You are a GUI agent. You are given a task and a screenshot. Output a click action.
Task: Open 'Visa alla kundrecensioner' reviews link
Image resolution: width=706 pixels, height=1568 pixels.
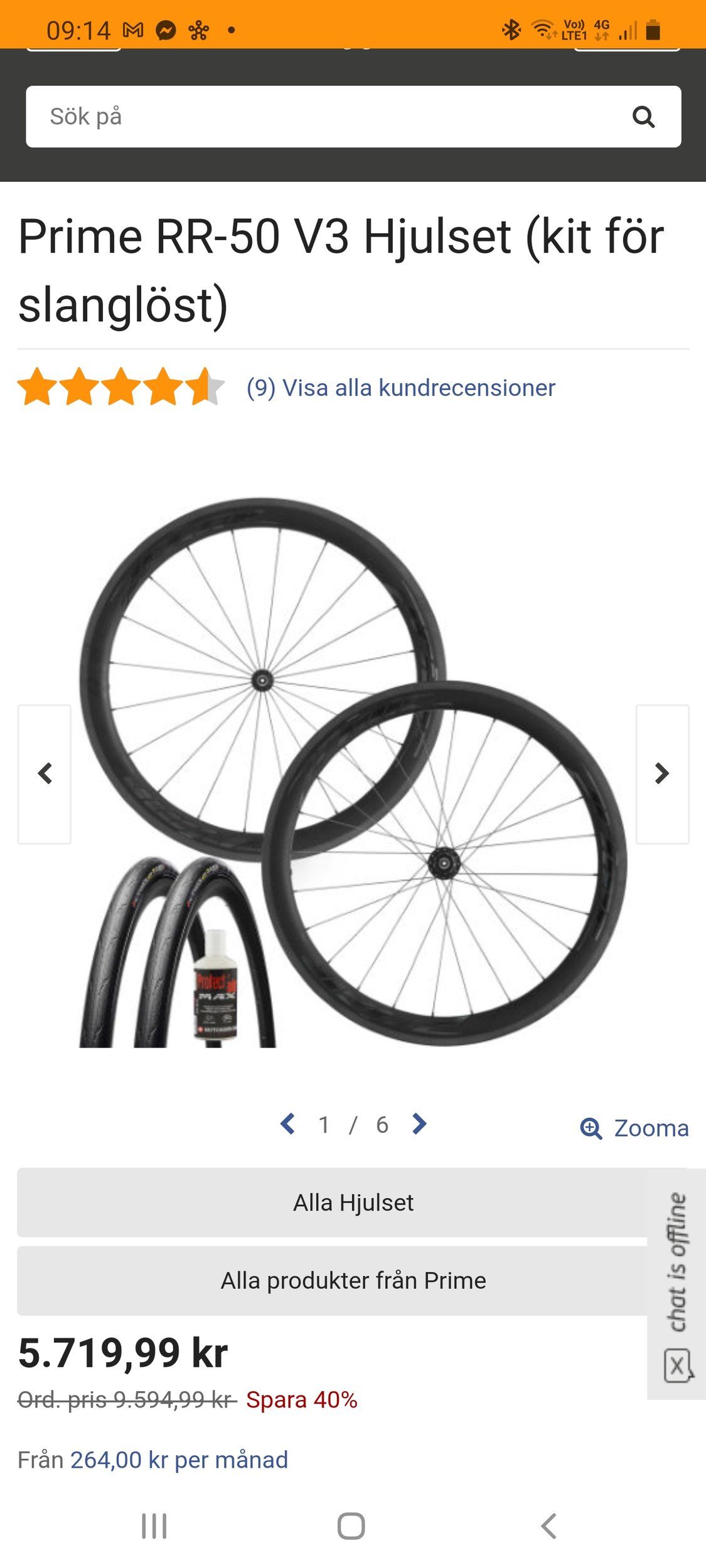click(x=401, y=388)
